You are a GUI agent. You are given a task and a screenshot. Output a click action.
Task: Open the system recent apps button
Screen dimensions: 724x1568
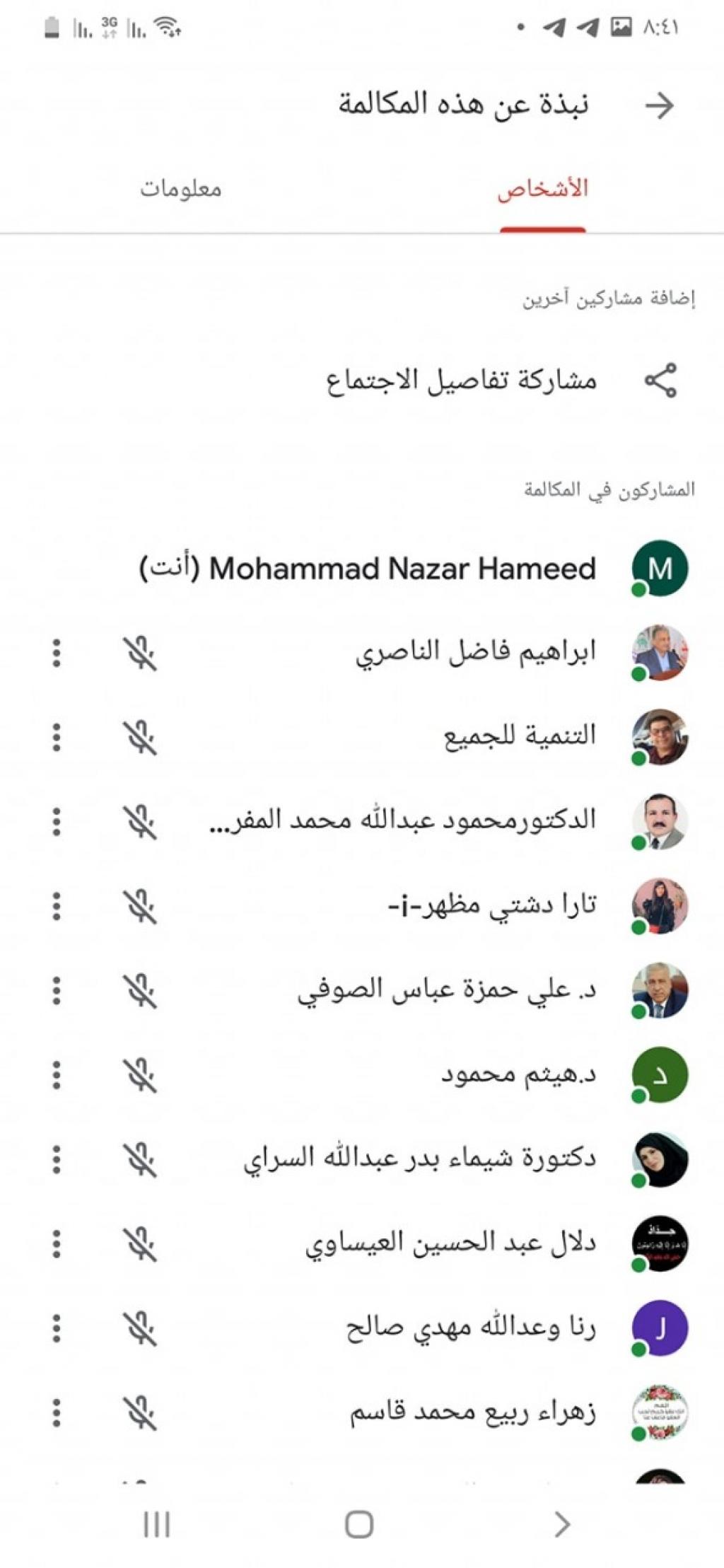click(x=156, y=1524)
